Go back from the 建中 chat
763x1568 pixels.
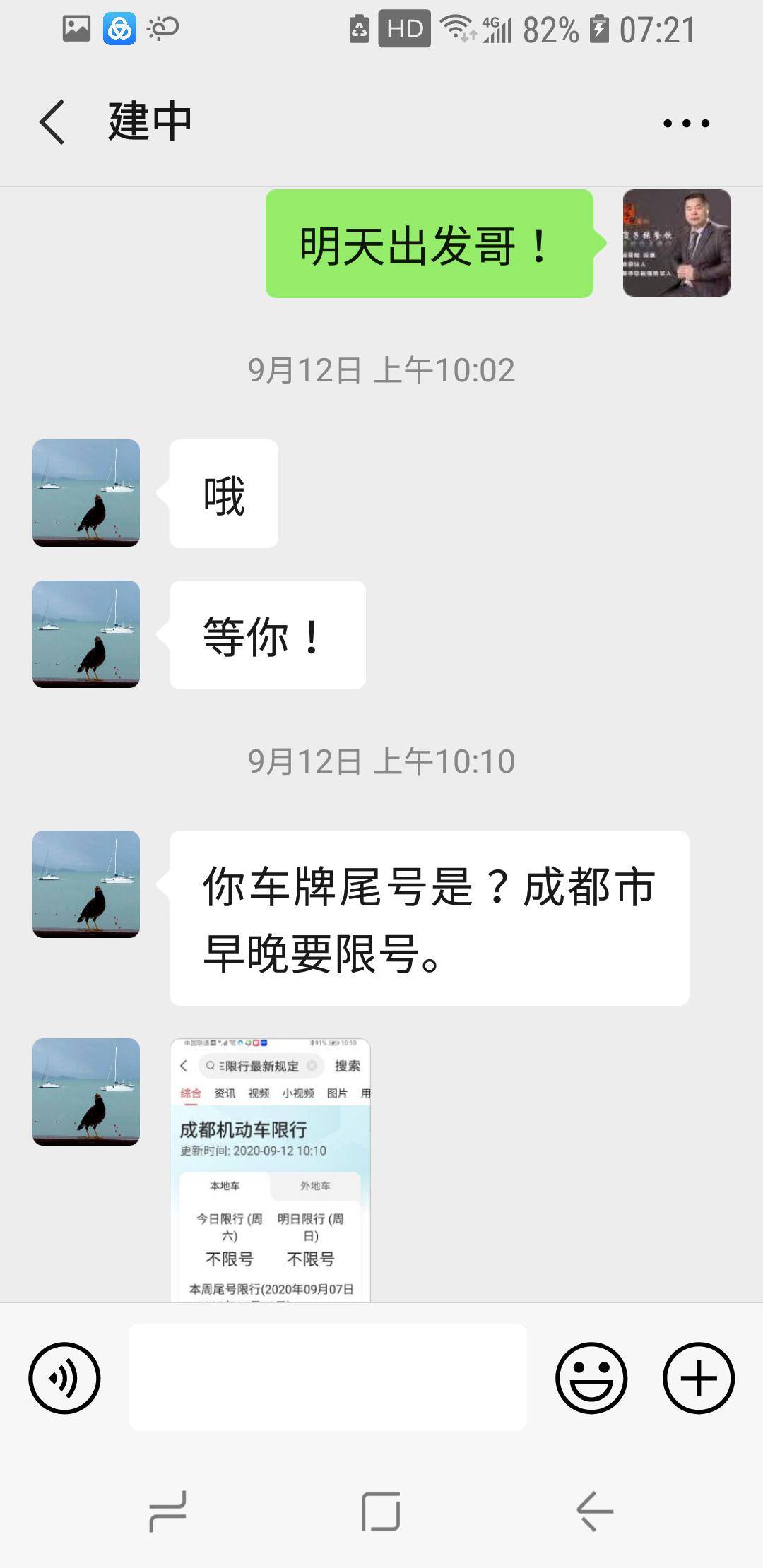click(x=52, y=122)
